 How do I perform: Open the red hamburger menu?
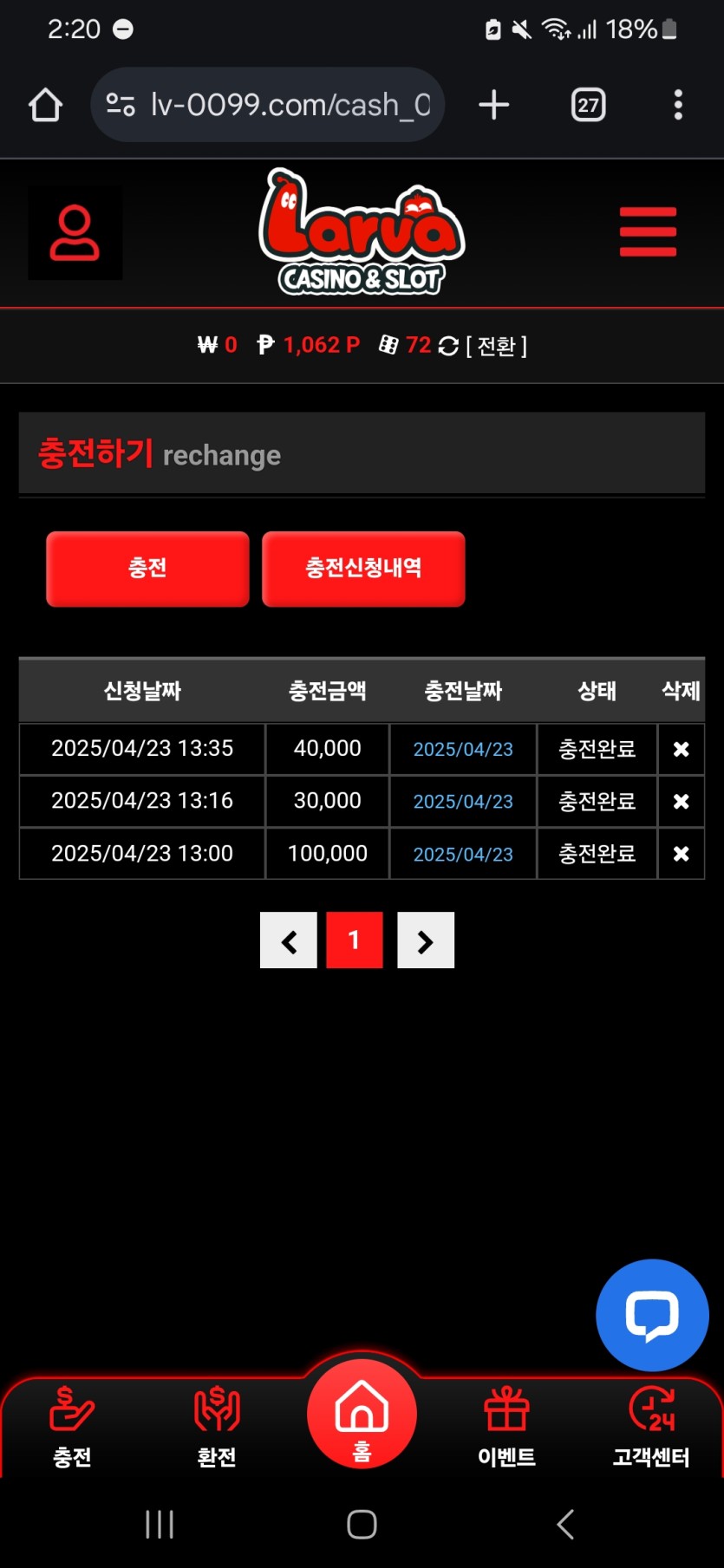(x=648, y=231)
